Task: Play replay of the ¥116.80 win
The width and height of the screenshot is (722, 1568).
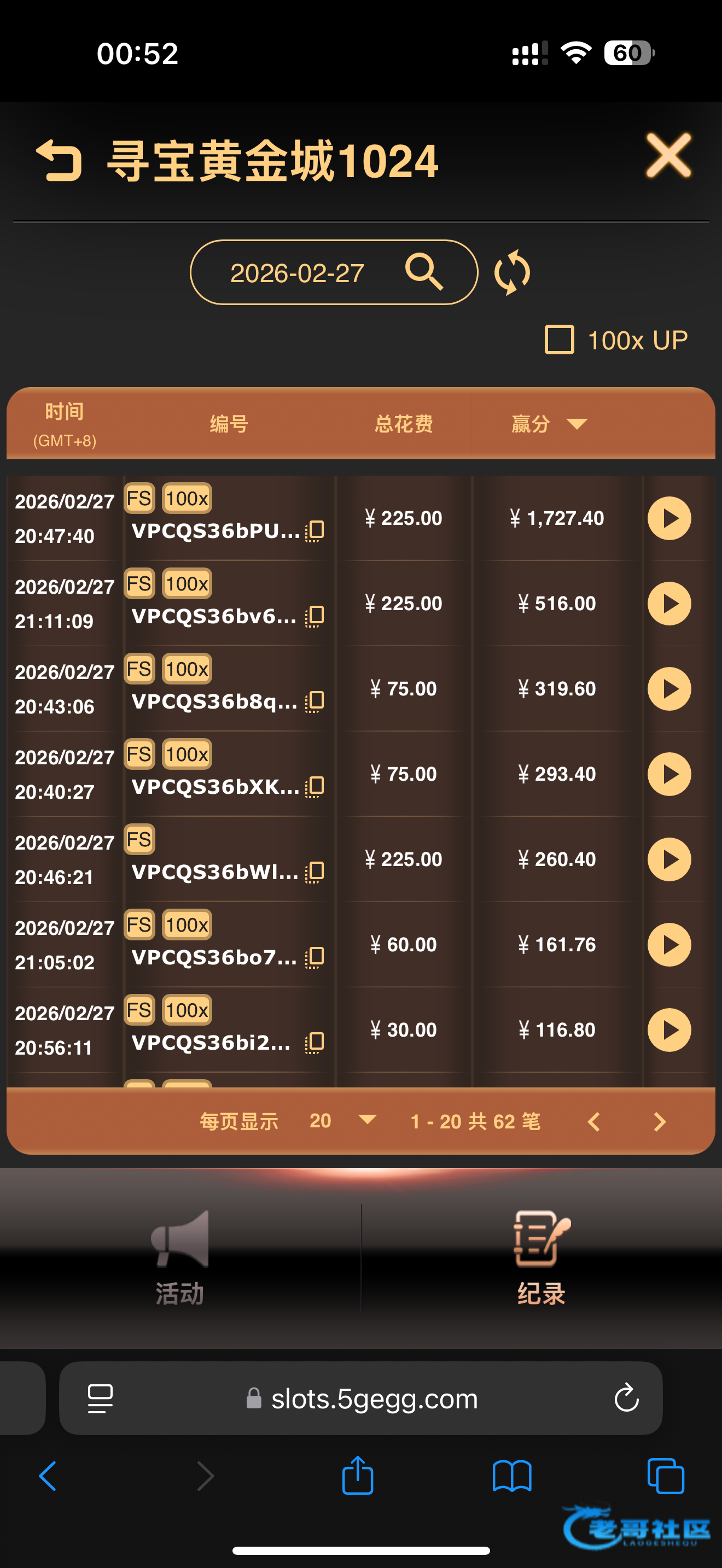Action: [668, 1030]
